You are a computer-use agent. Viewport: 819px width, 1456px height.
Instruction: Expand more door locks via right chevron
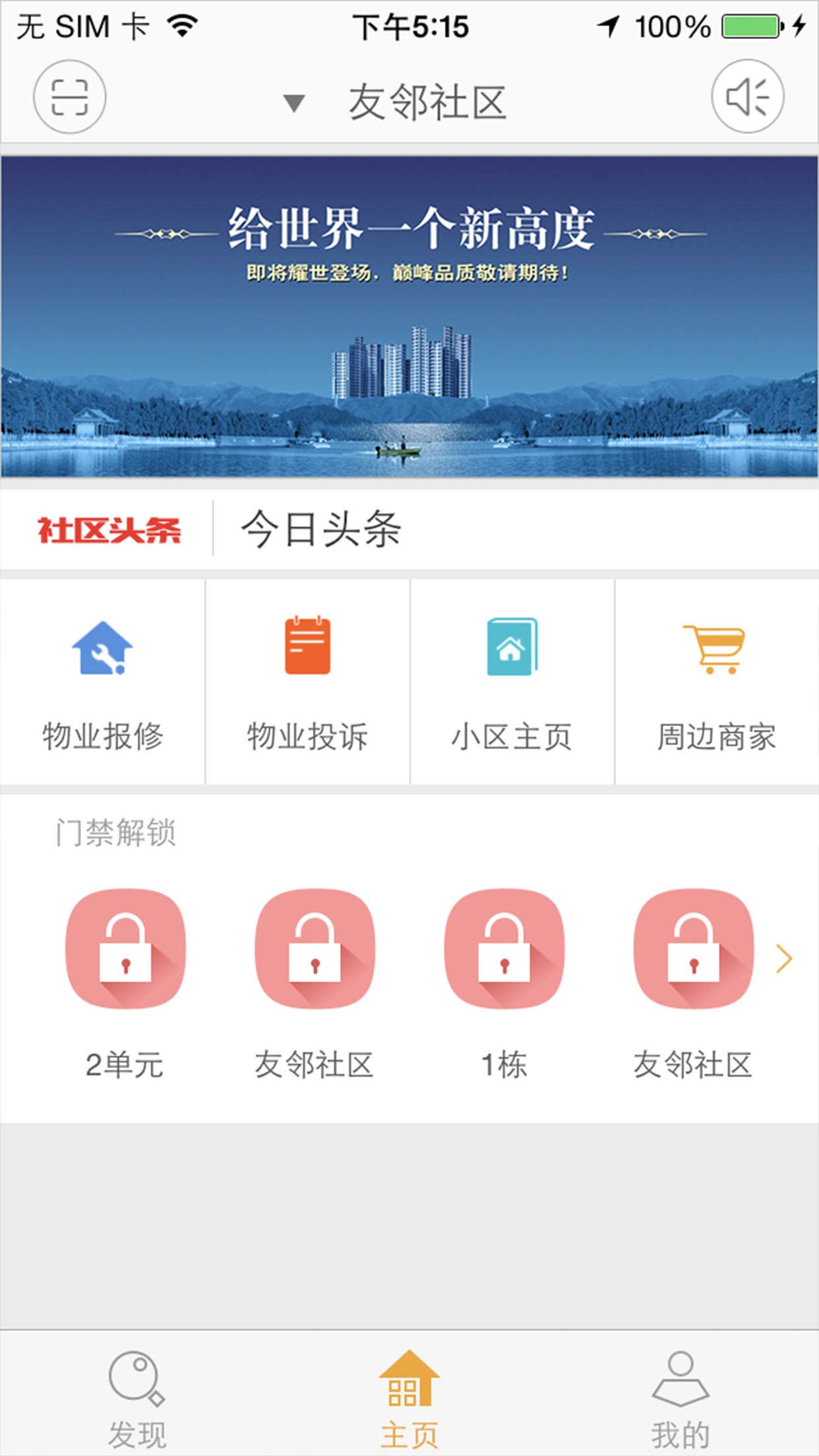(x=783, y=959)
